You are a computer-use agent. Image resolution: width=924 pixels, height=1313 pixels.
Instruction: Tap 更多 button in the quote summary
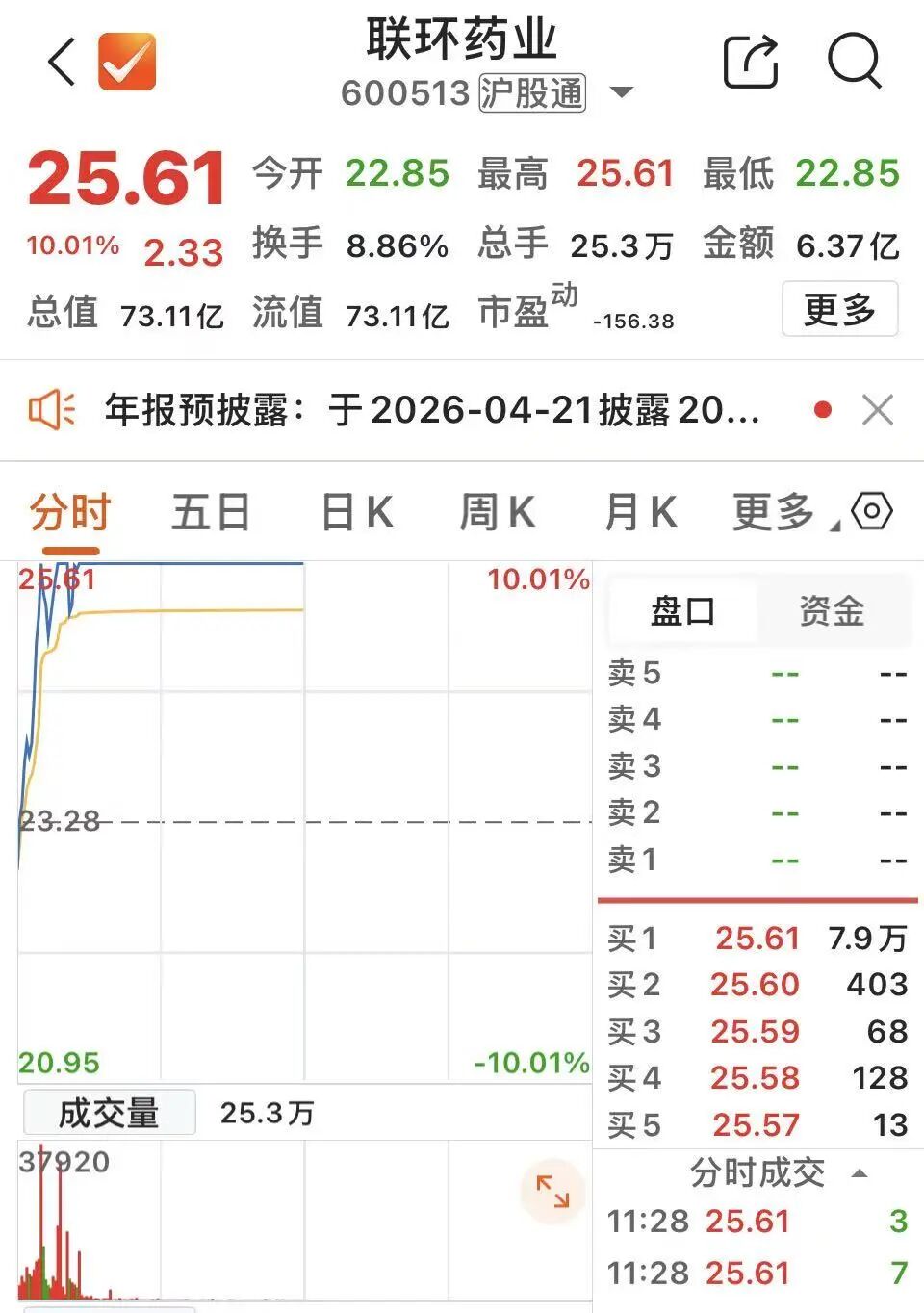839,309
